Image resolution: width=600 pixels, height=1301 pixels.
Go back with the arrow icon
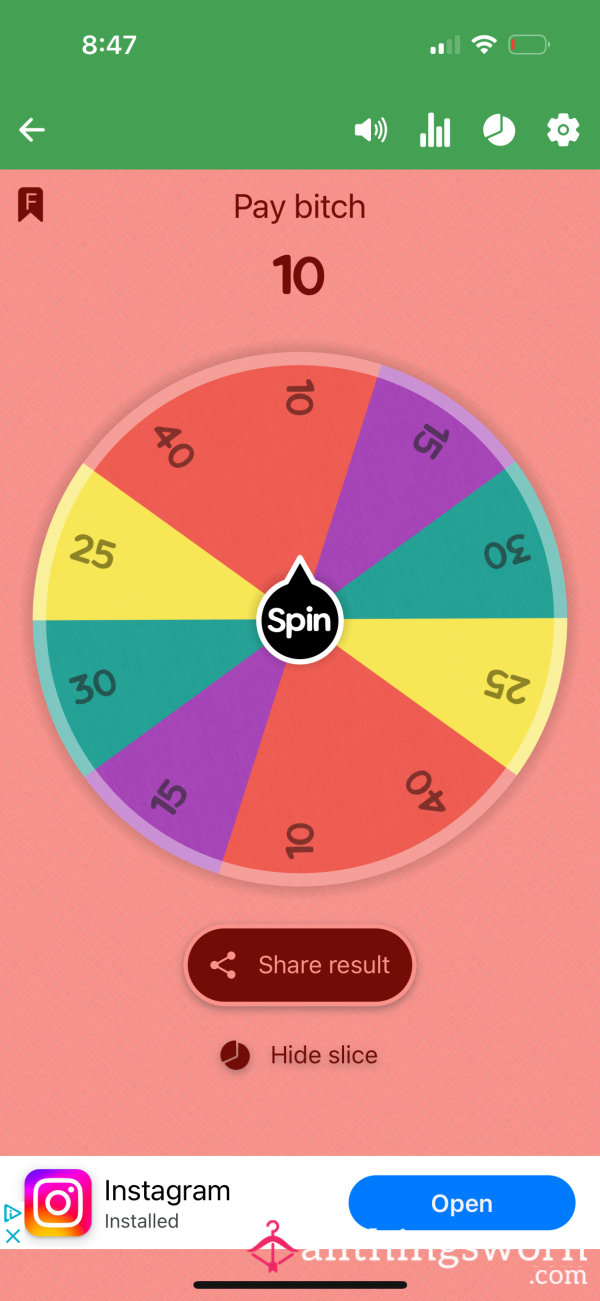(x=32, y=130)
